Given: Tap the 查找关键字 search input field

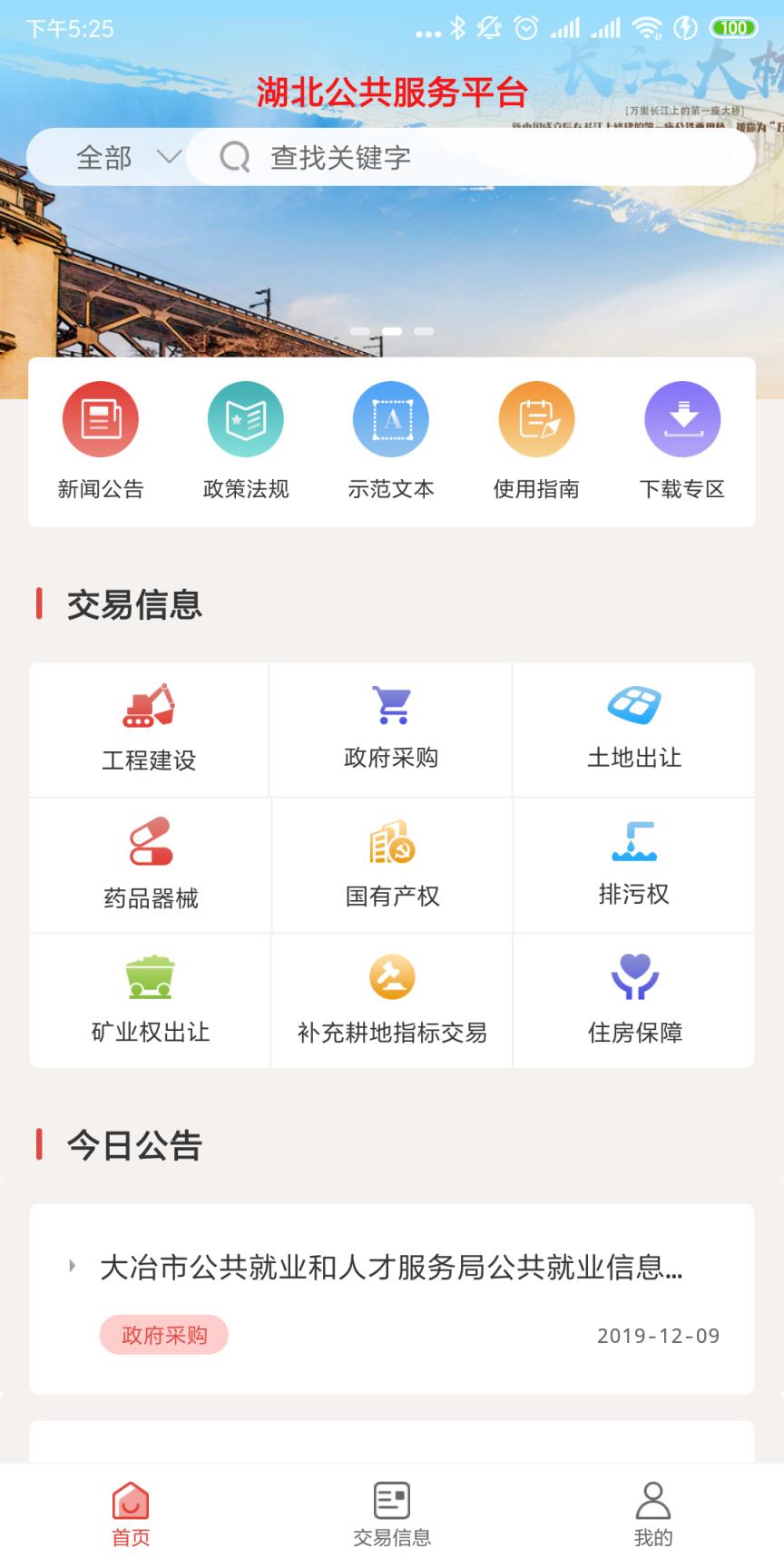Looking at the screenshot, I should click(454, 156).
